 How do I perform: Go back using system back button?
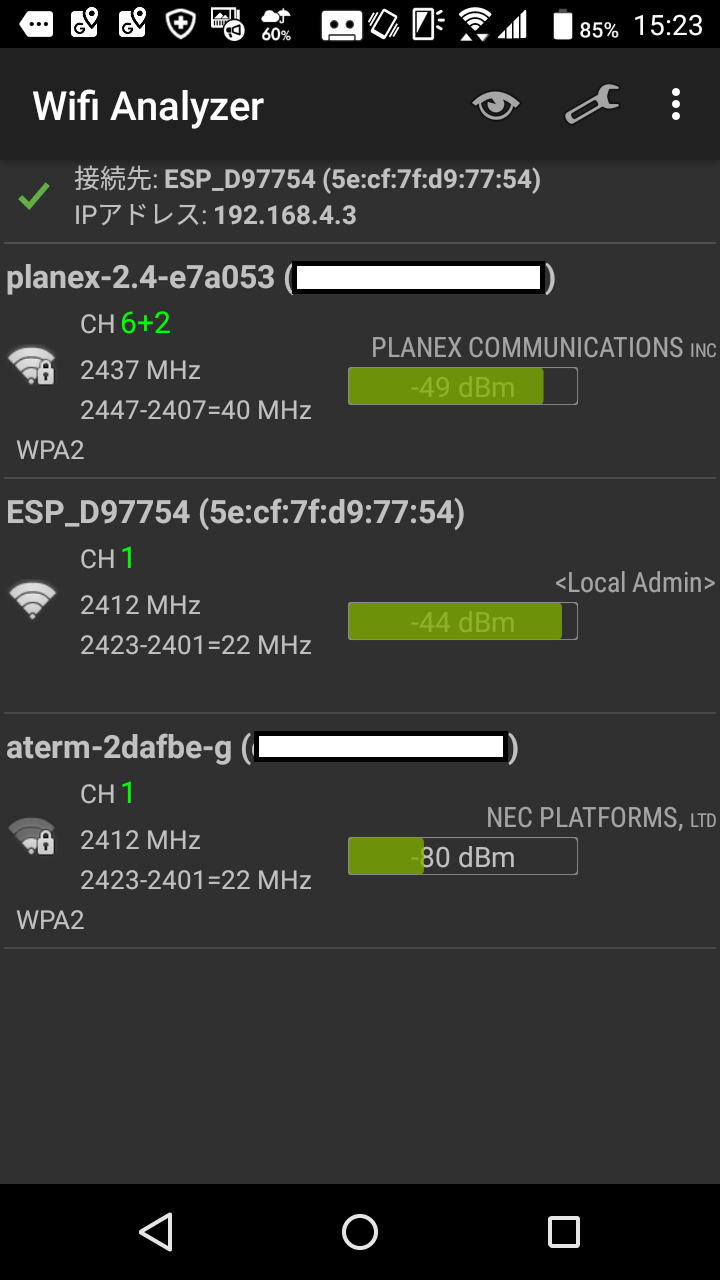click(x=156, y=1232)
